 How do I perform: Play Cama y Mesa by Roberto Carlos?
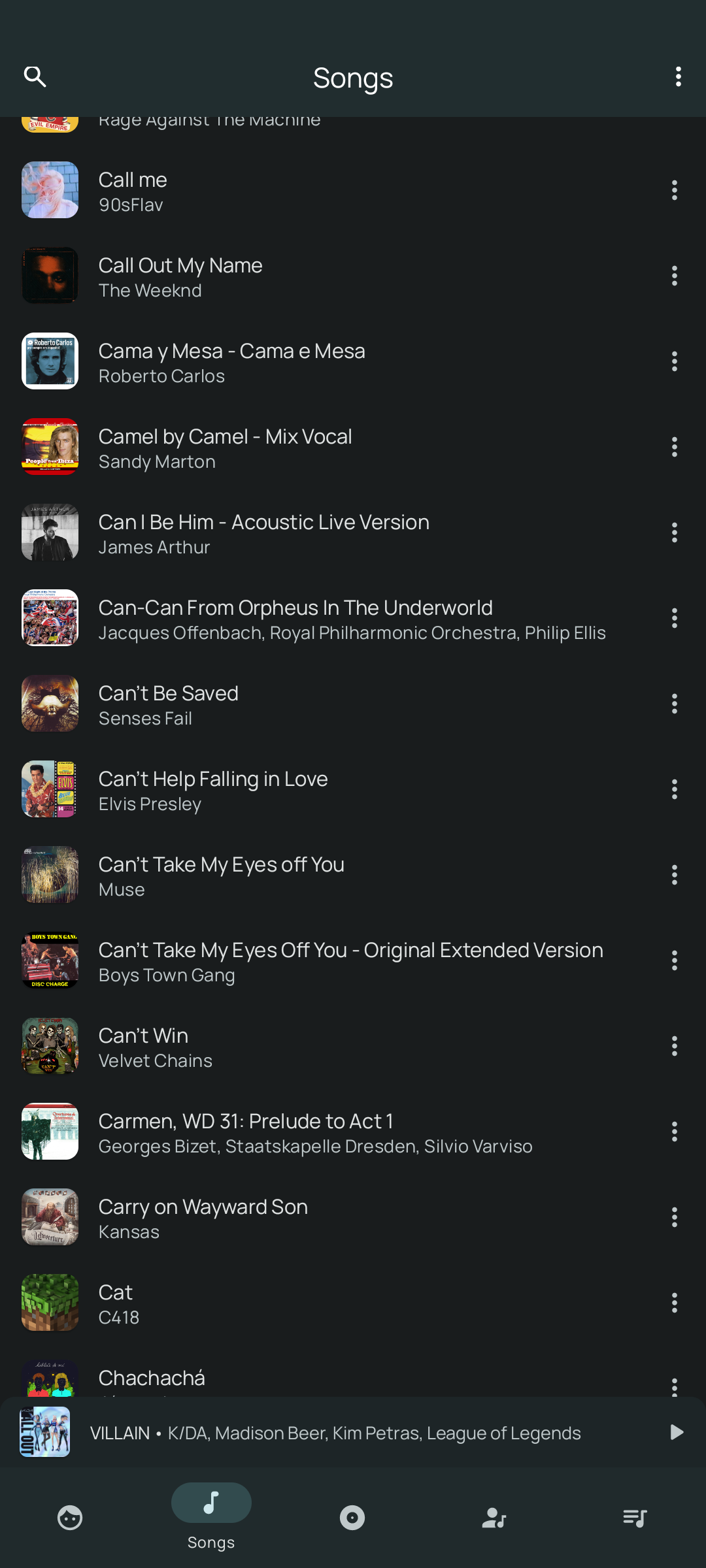(x=327, y=362)
